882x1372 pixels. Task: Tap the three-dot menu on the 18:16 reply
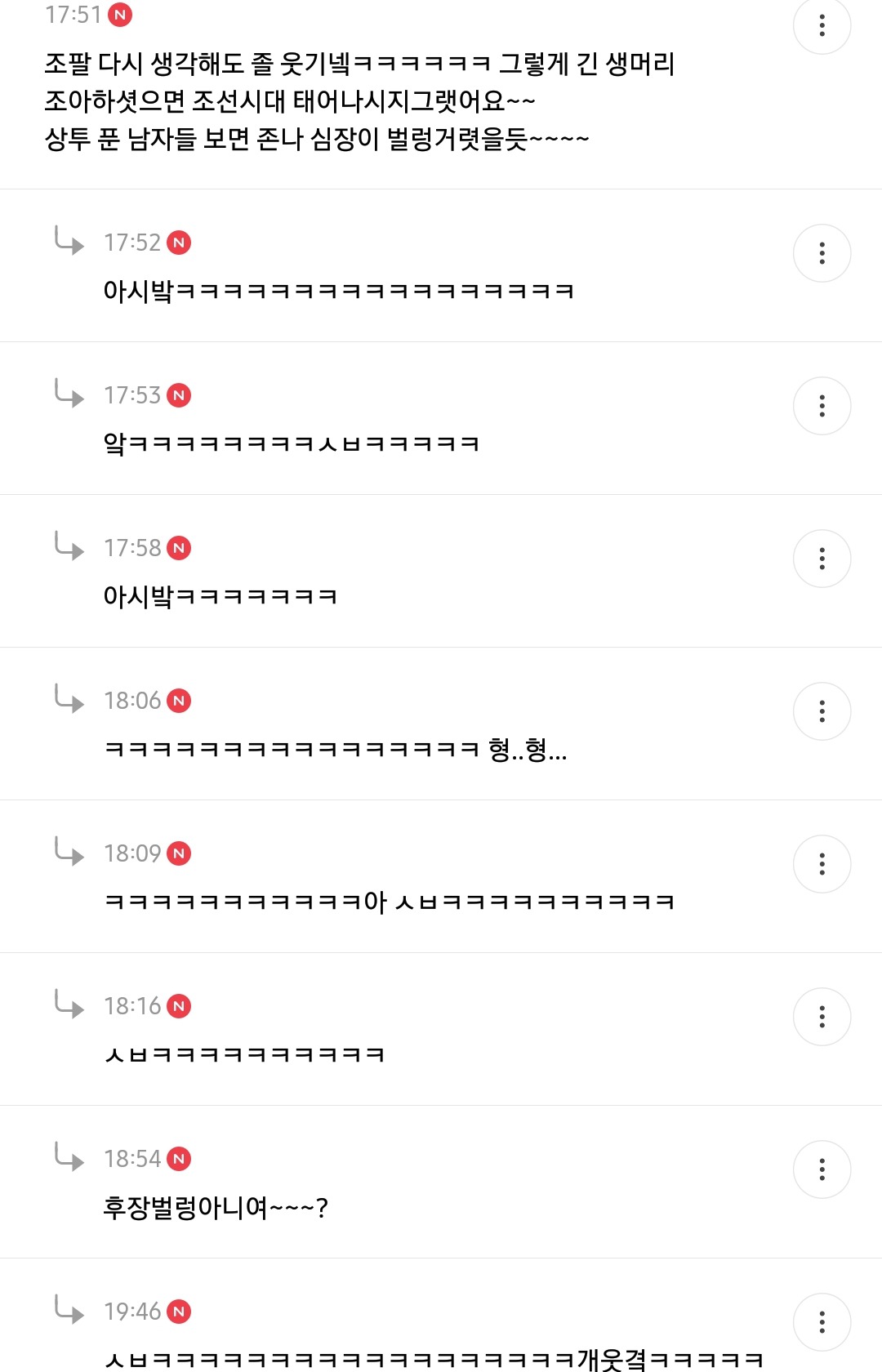tap(822, 1017)
